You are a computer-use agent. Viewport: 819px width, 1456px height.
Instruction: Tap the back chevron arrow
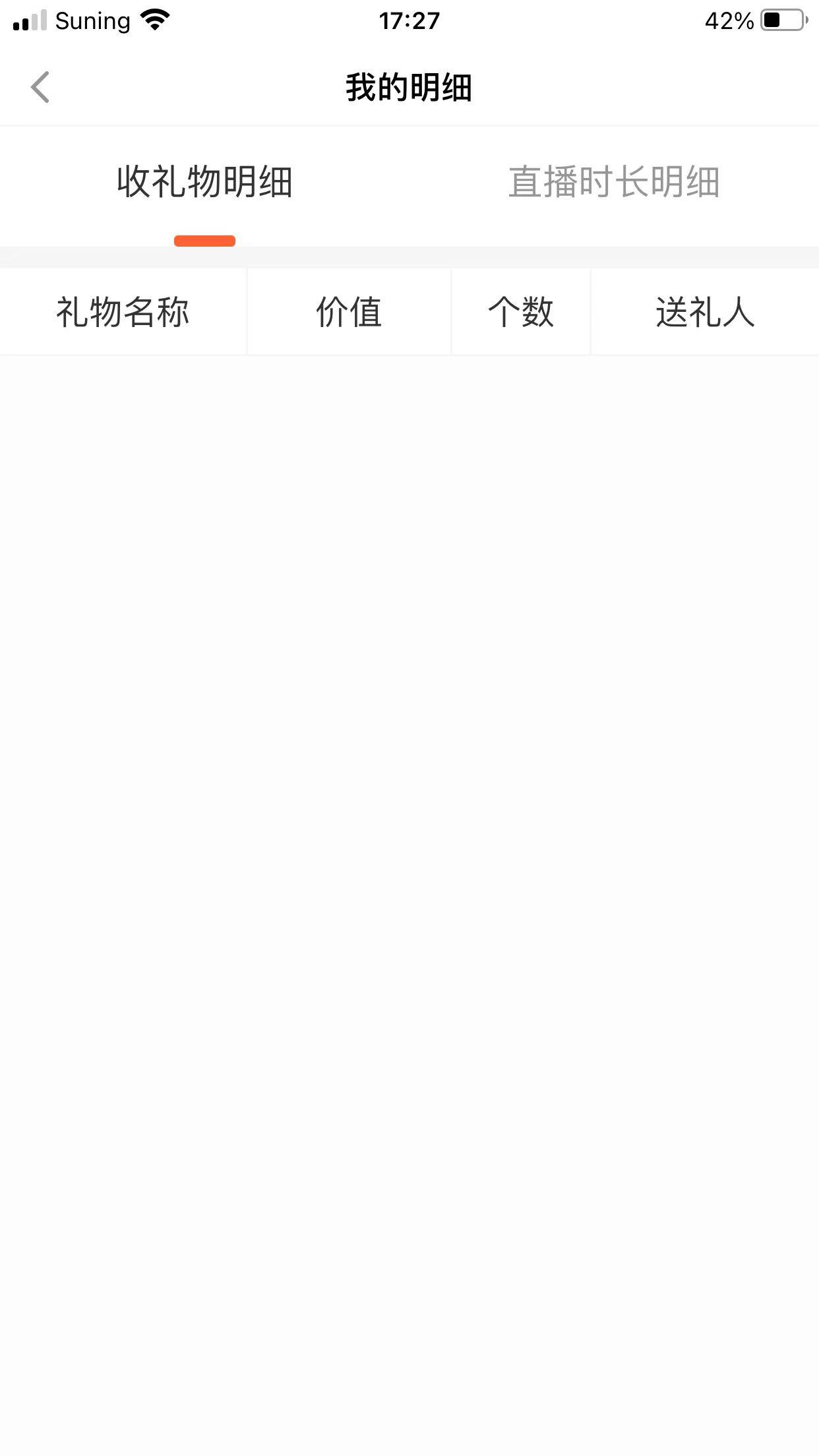[x=40, y=86]
